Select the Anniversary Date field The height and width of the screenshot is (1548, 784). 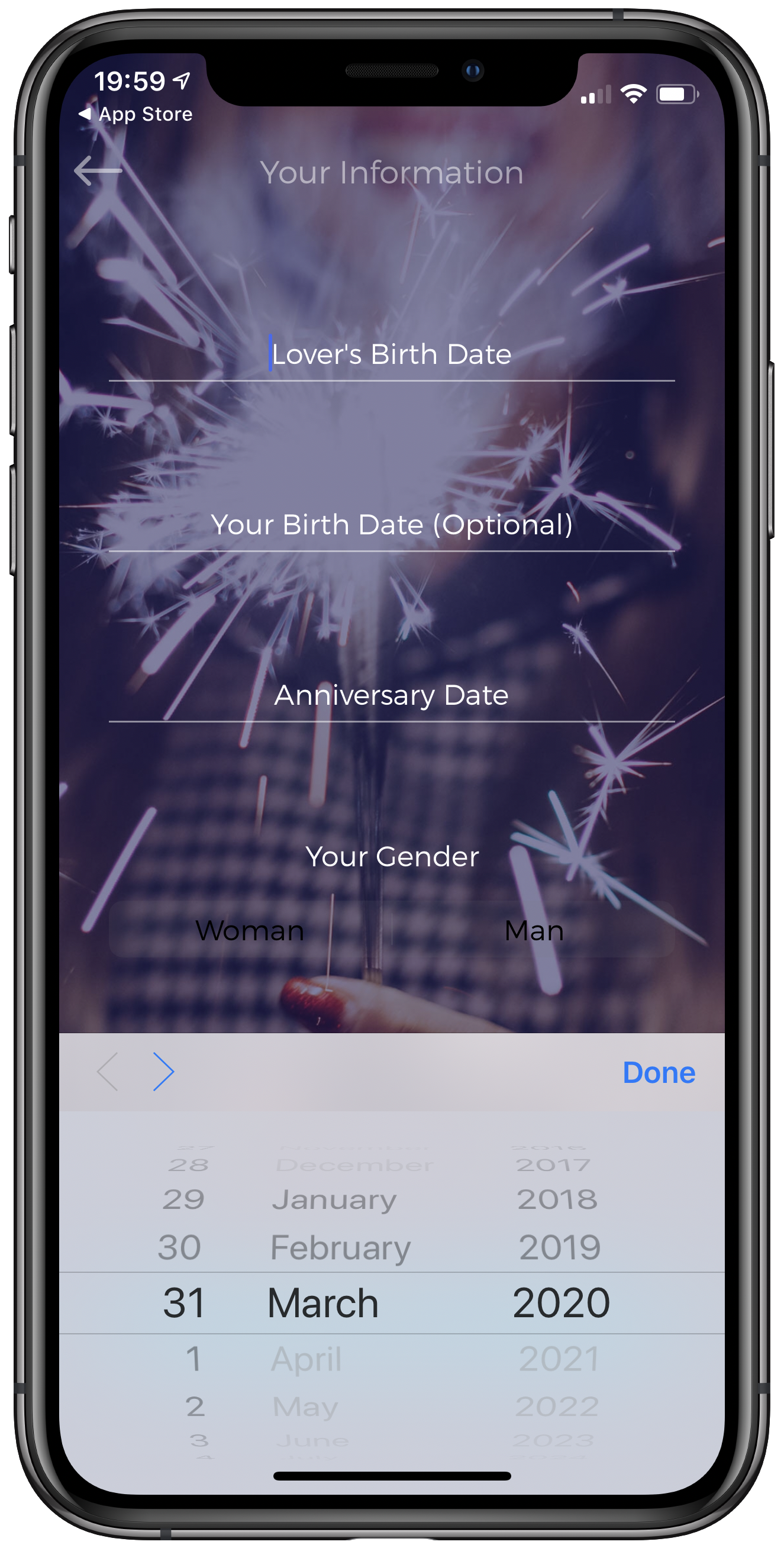(x=392, y=695)
